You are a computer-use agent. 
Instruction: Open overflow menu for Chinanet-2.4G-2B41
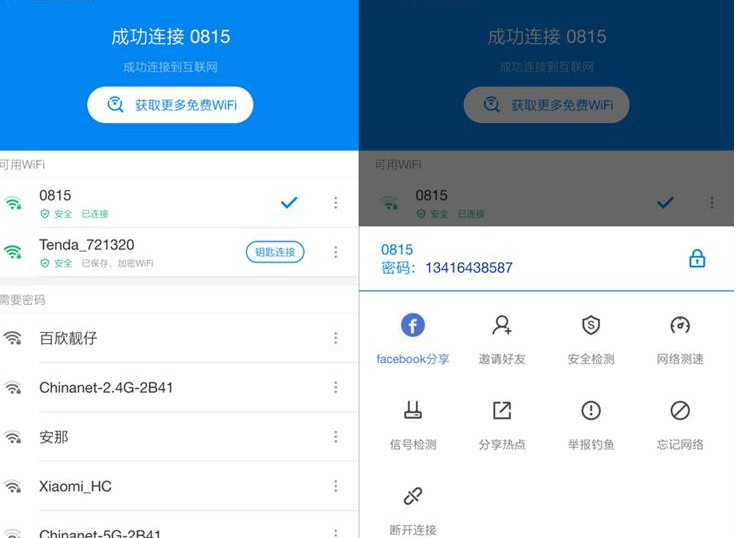[335, 387]
